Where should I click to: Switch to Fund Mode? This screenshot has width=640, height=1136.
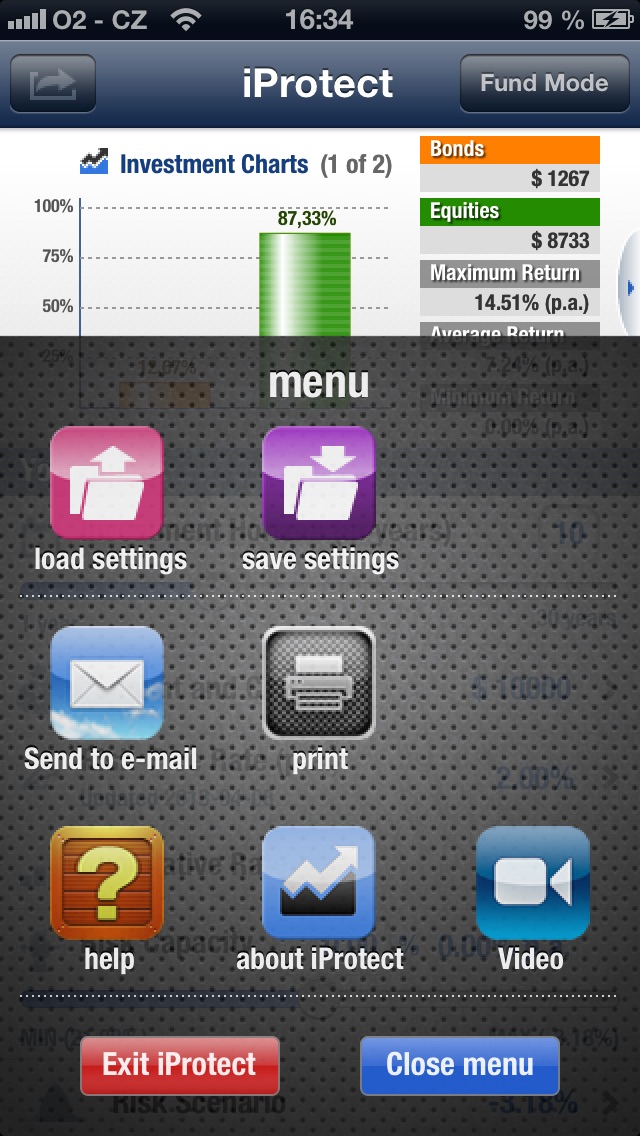[x=544, y=83]
